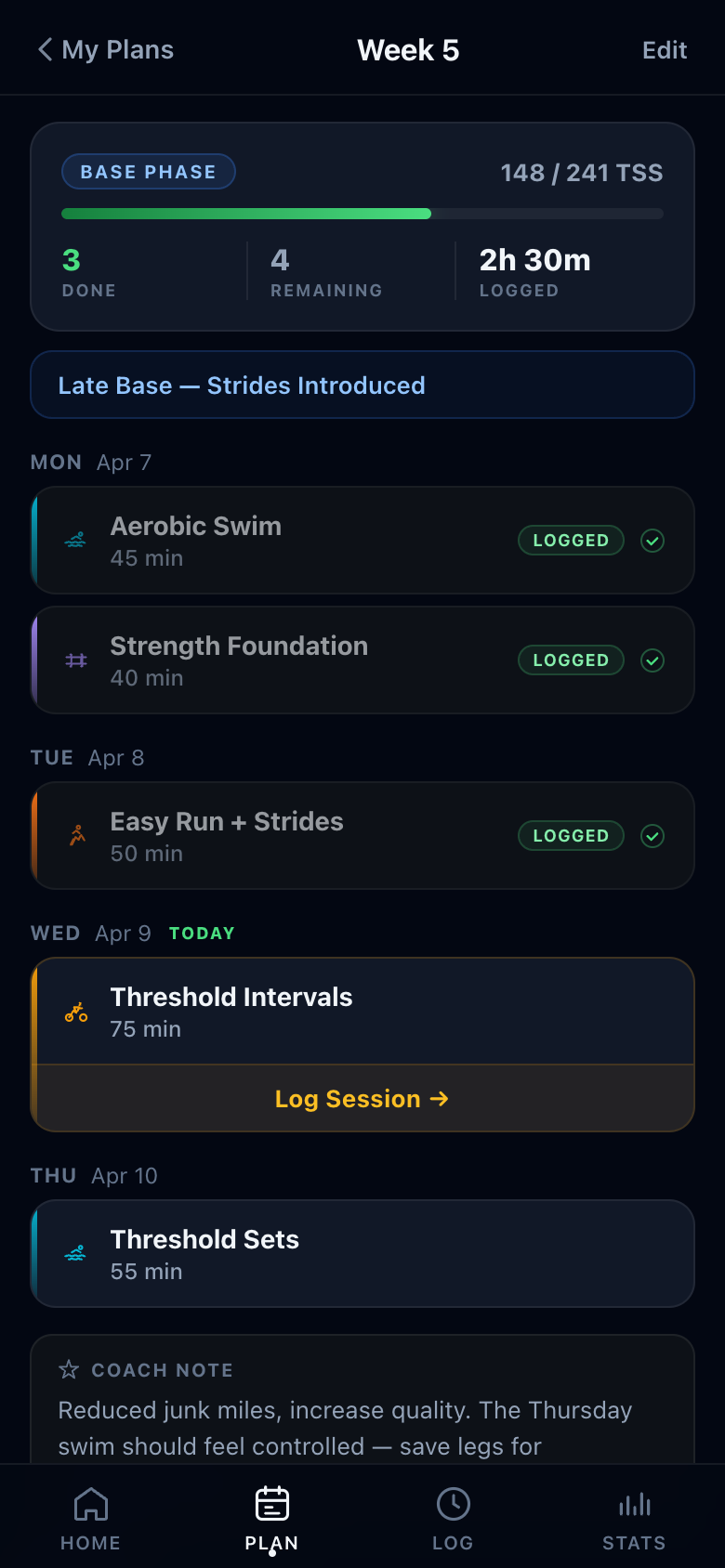725x1568 pixels.
Task: Toggle the checkmark on Strength Foundation
Action: [x=652, y=660]
